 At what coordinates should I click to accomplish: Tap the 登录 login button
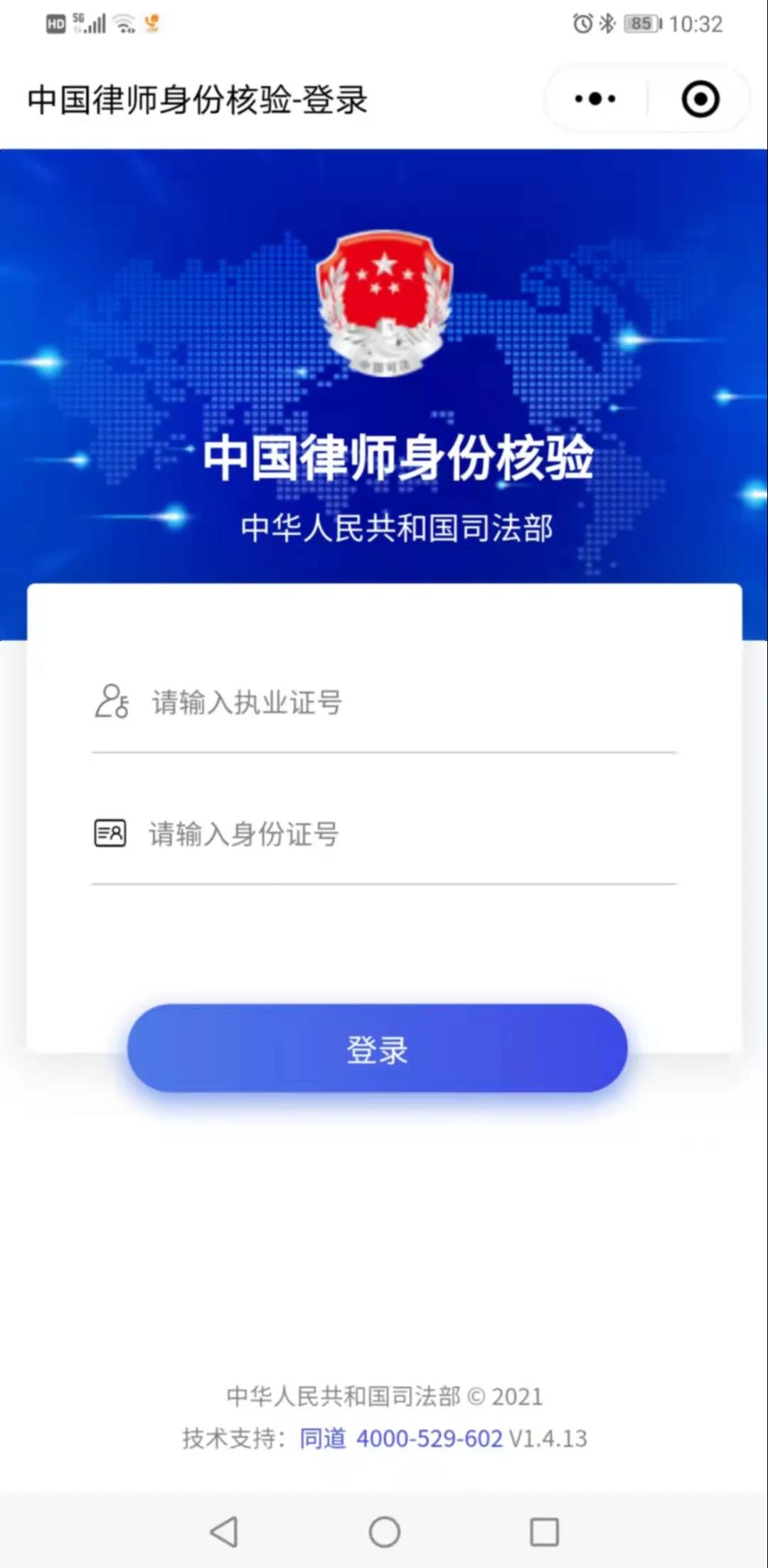[x=377, y=1049]
